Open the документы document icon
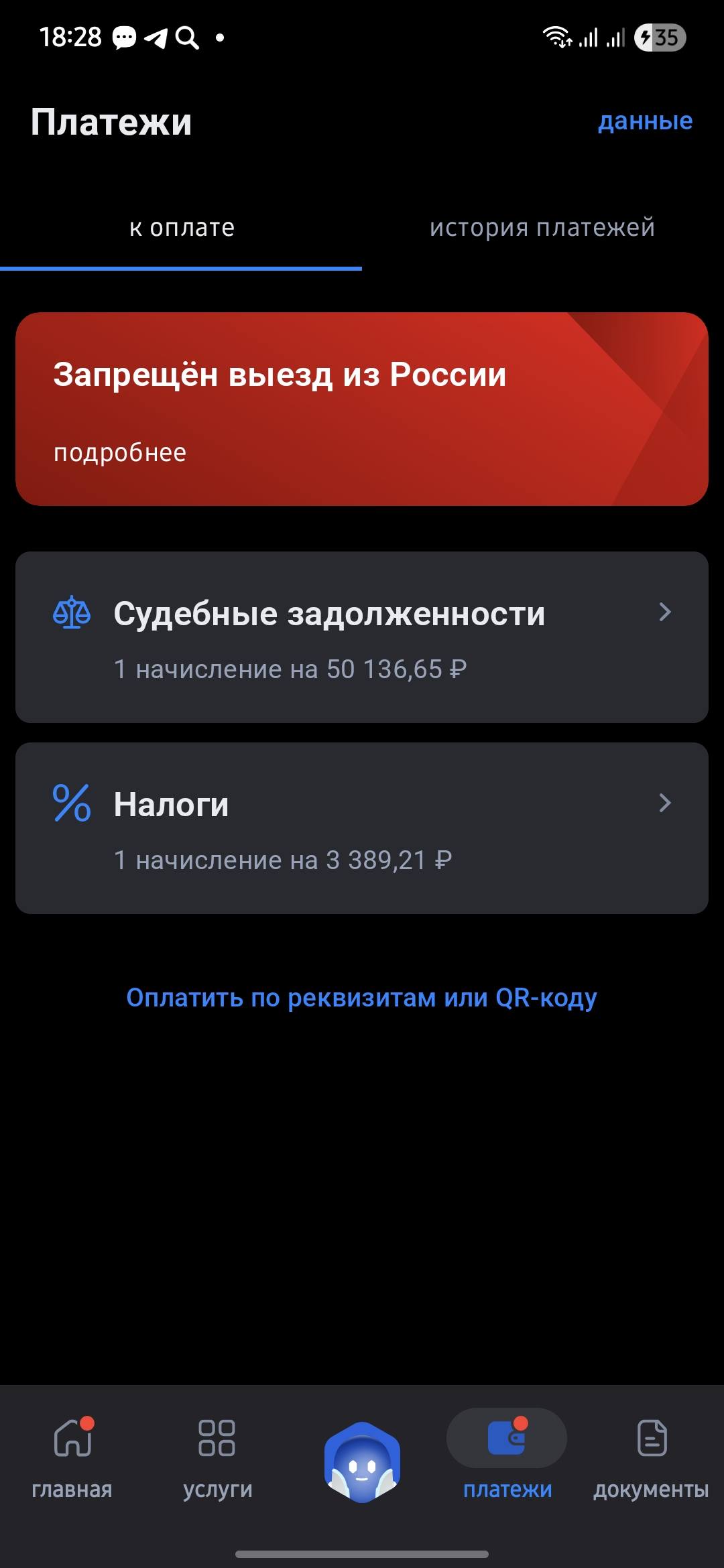This screenshot has height=1568, width=724. point(650,1438)
